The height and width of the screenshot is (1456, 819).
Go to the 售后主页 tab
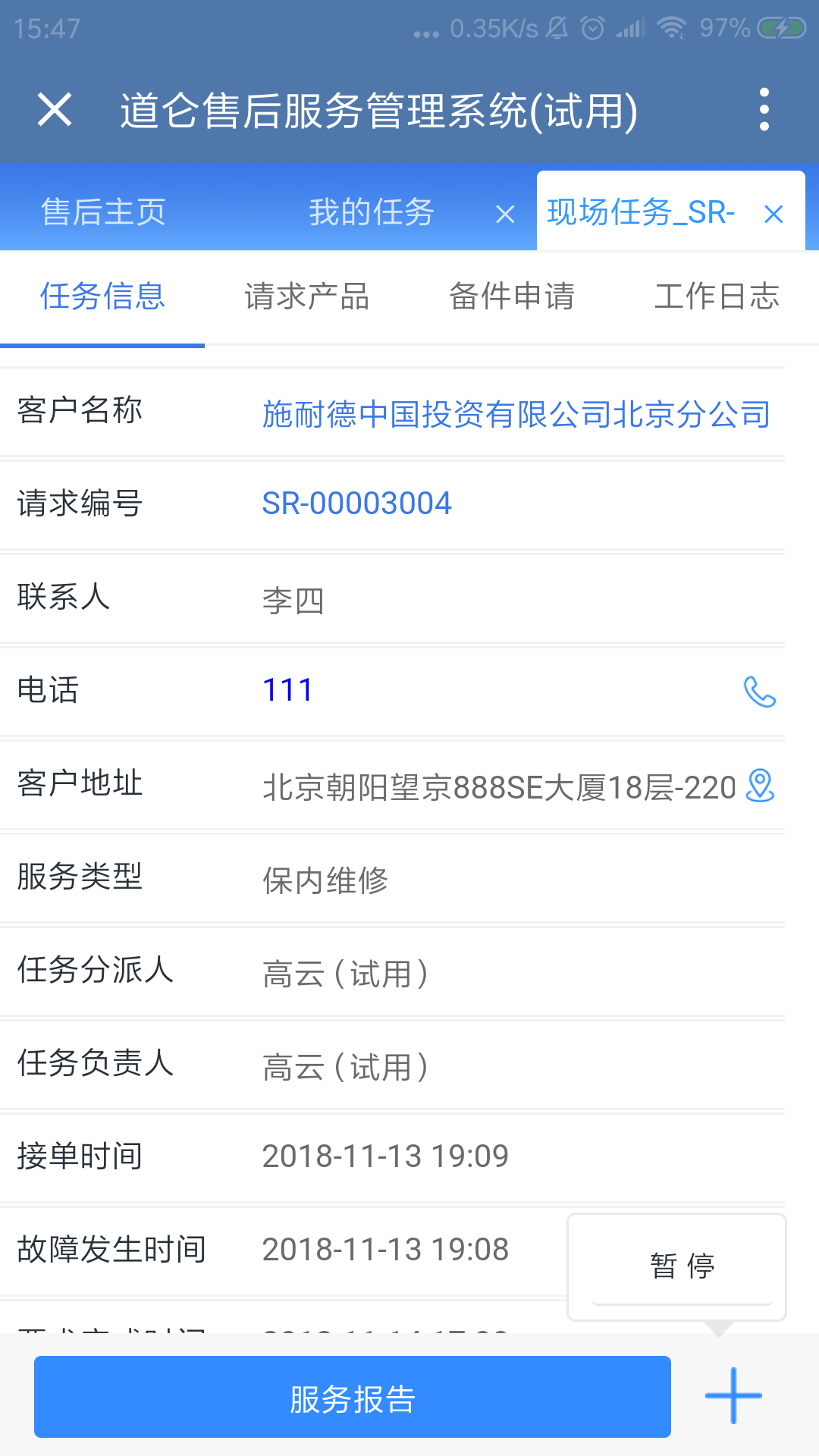[x=104, y=212]
